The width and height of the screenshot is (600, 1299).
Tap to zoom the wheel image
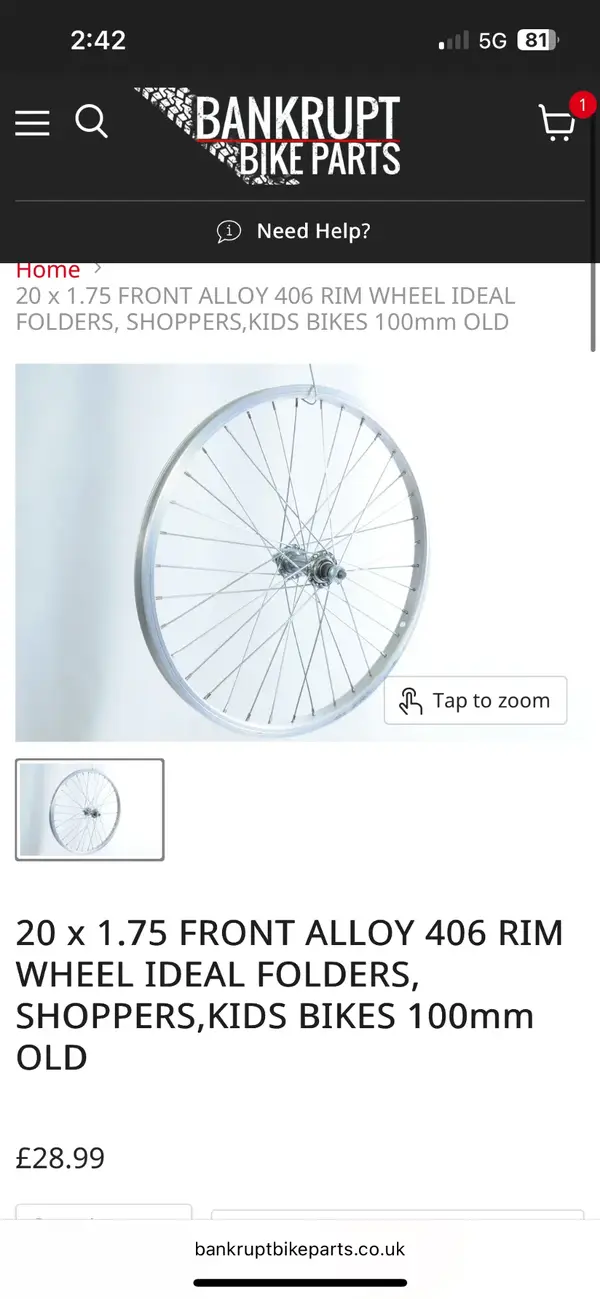(x=475, y=701)
